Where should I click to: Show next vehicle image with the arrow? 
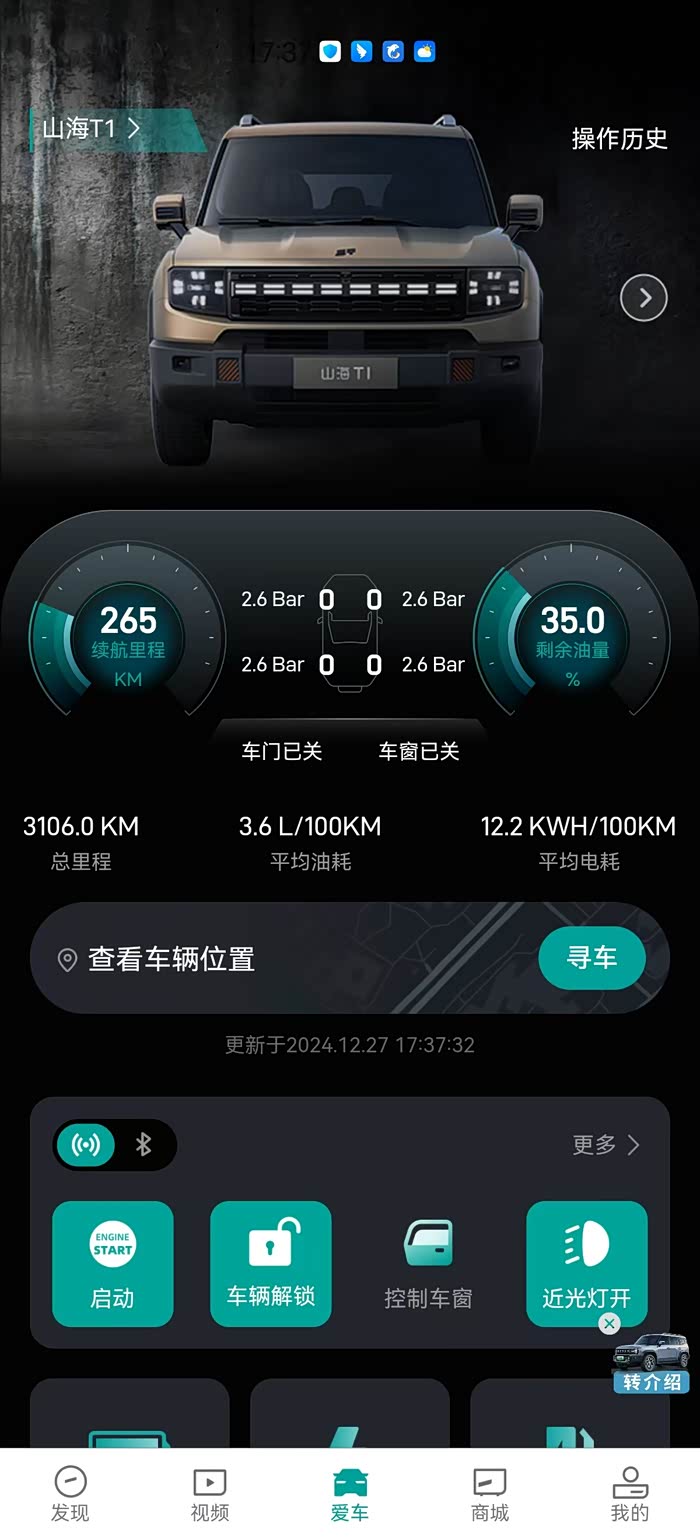pos(643,298)
